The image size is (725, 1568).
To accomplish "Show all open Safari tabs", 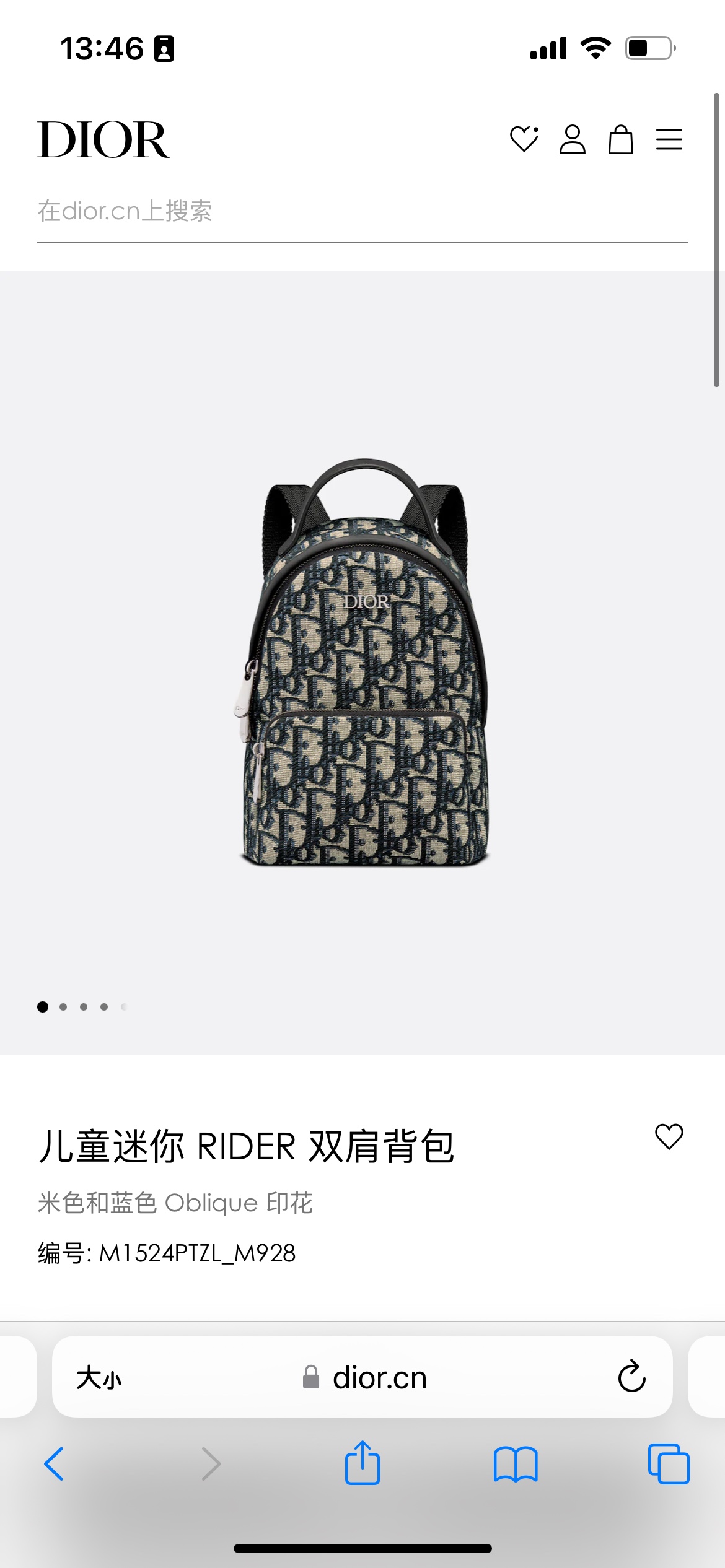I will (669, 1464).
